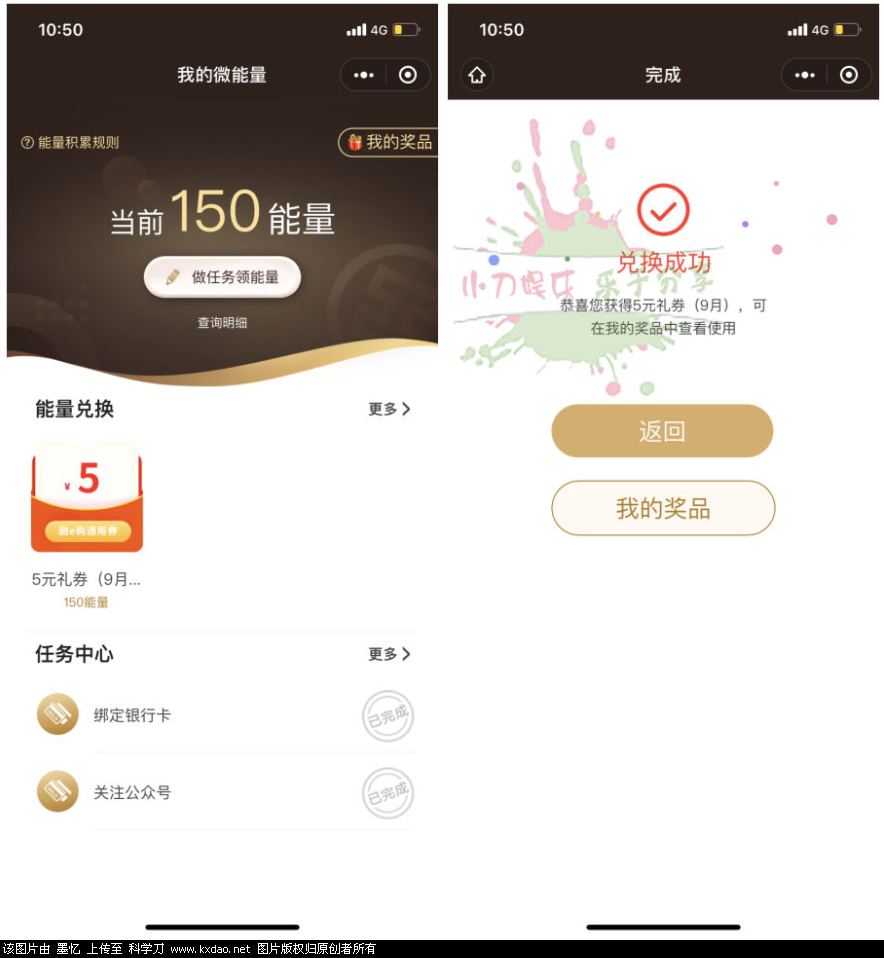Open mini-program menu dots on 完成 screen
The width and height of the screenshot is (884, 958).
click(x=805, y=75)
